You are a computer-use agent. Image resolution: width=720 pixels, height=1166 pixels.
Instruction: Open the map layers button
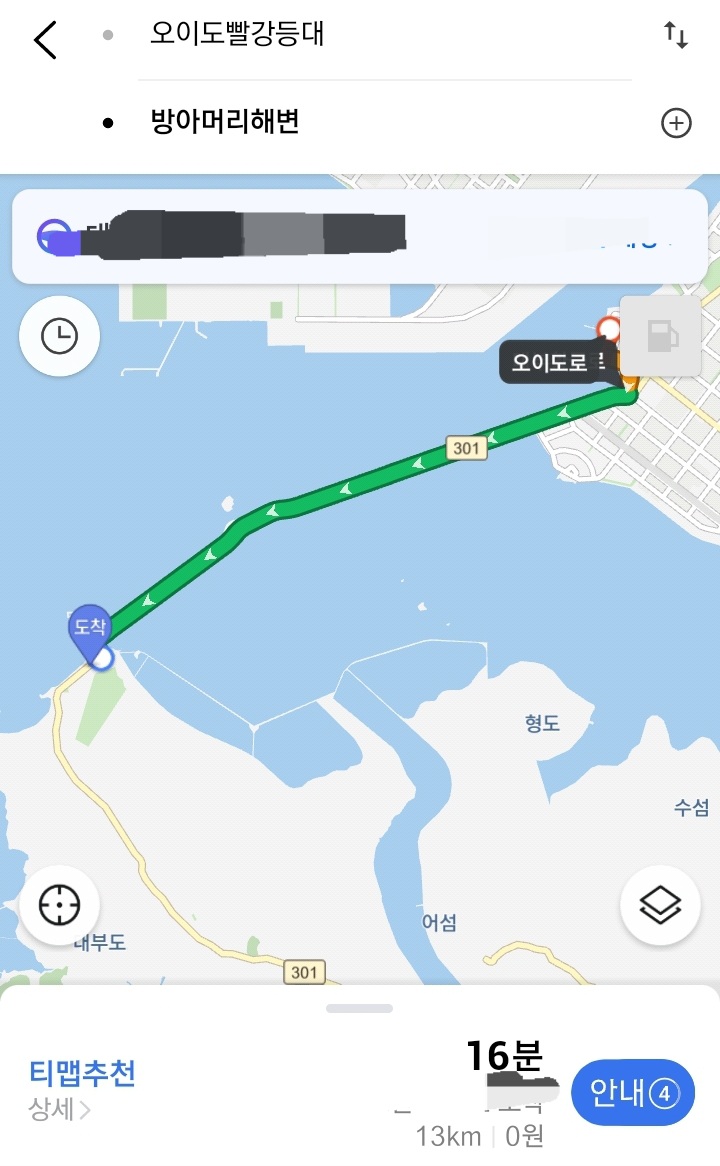click(660, 906)
